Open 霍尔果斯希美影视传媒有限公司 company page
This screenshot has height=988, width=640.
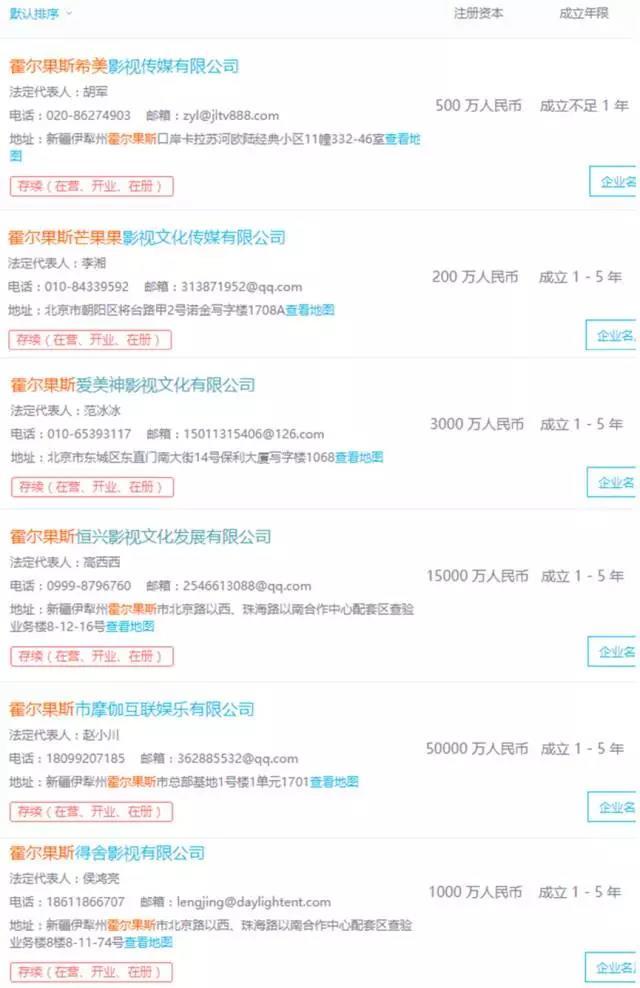124,67
